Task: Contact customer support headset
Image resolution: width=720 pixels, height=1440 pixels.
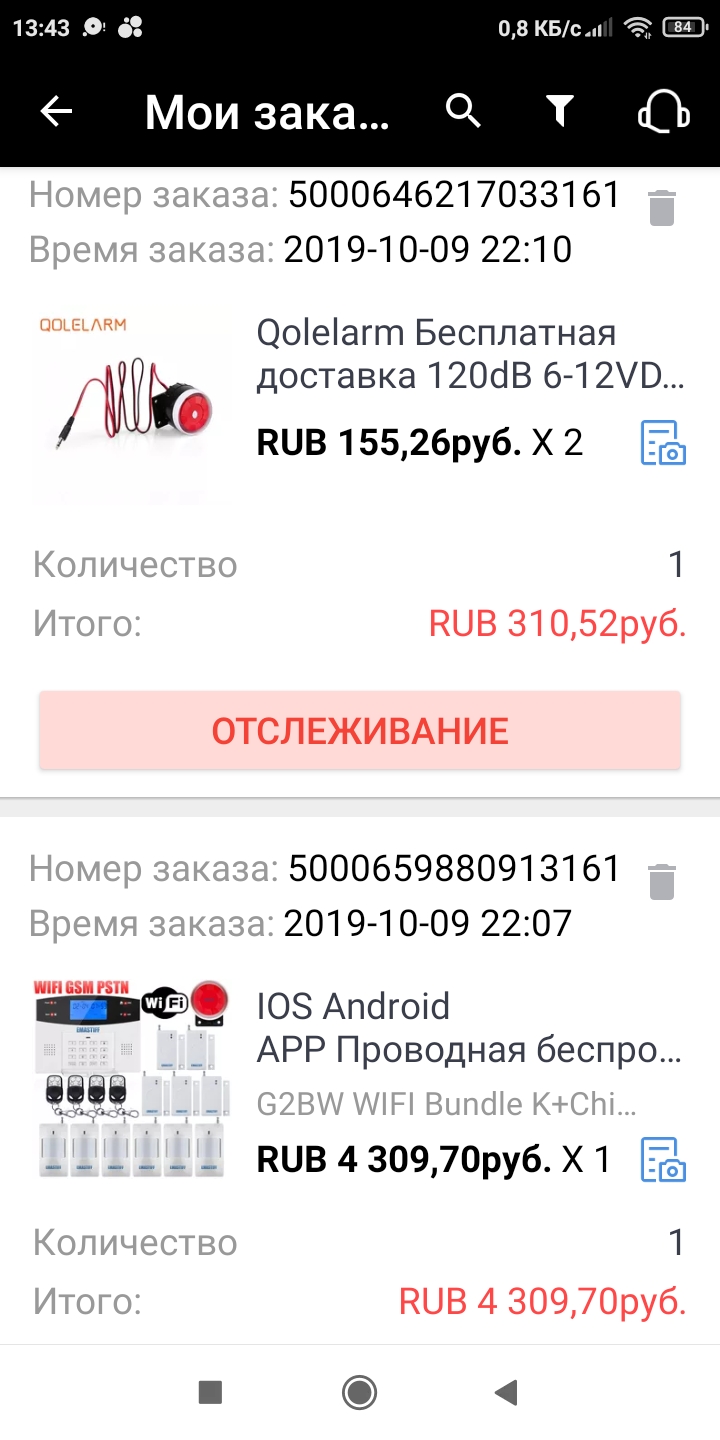Action: (663, 112)
